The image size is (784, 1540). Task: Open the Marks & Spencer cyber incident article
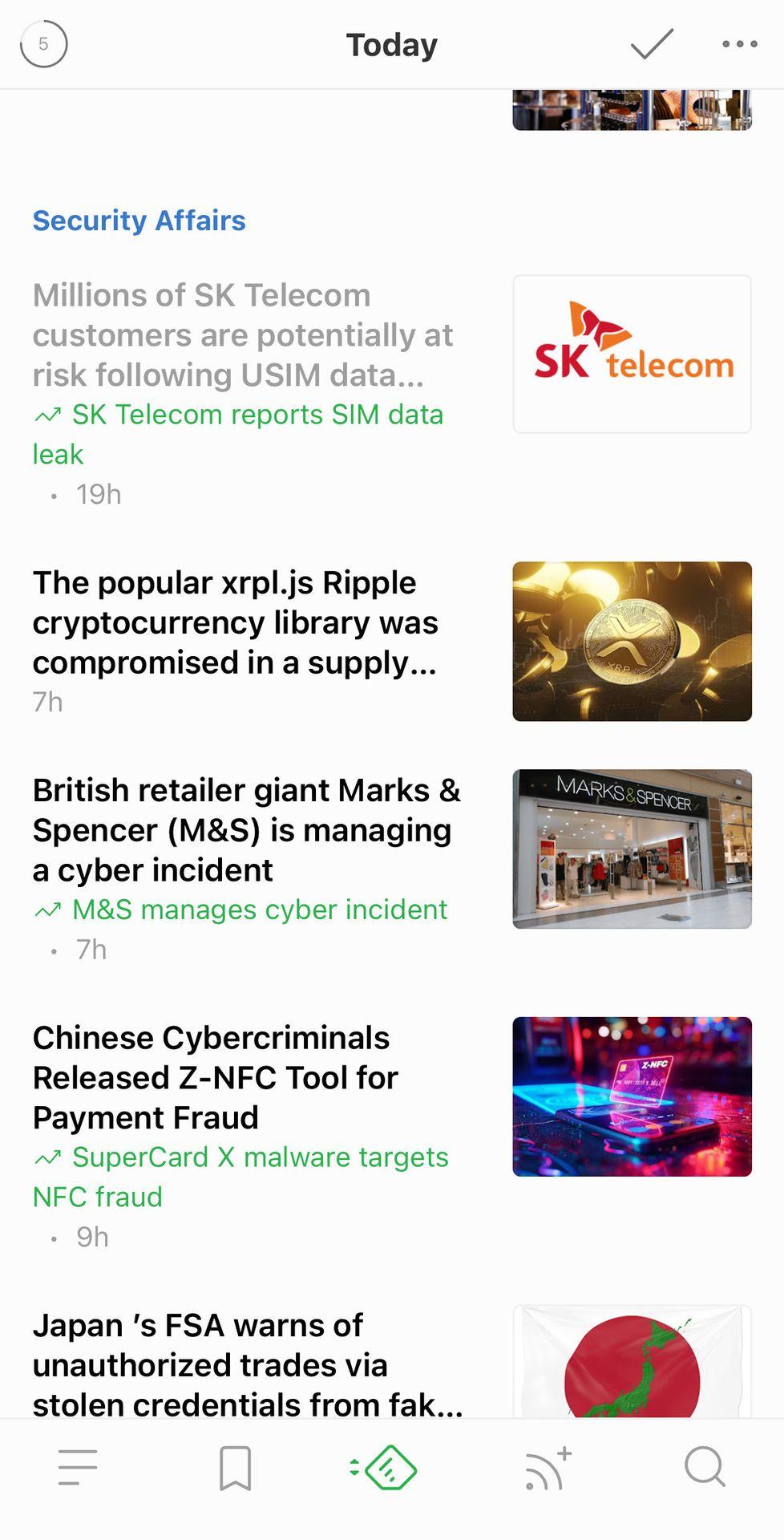pyautogui.click(x=247, y=830)
